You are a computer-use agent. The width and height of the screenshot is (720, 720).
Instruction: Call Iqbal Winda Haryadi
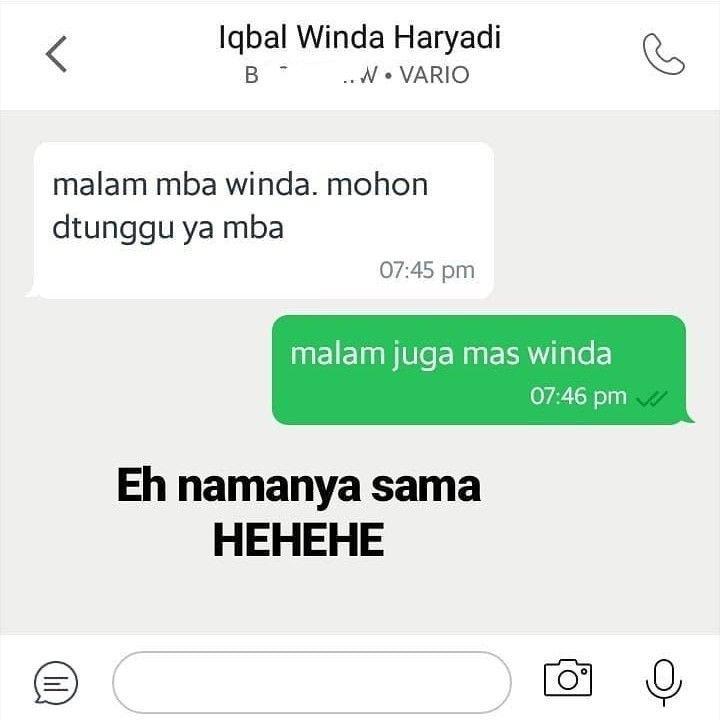(x=663, y=54)
